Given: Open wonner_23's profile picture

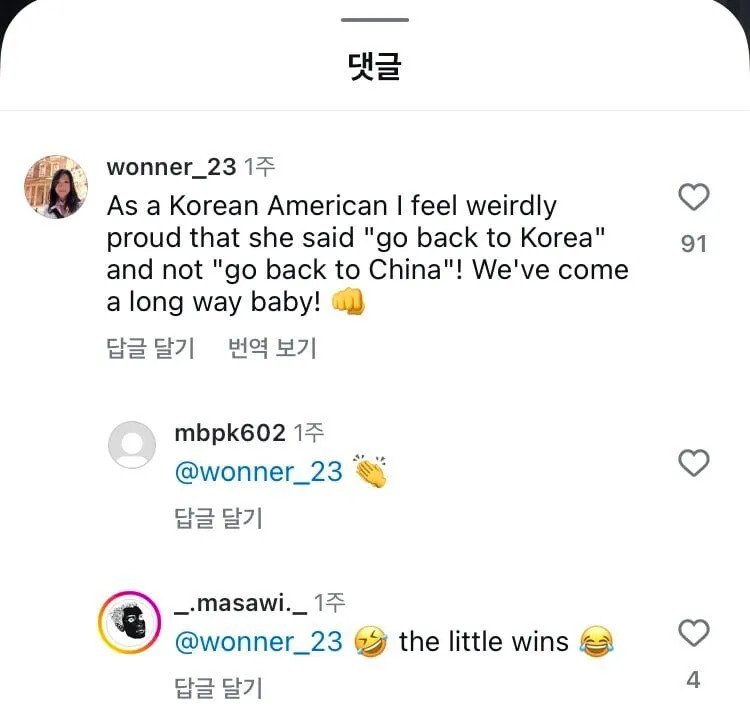Looking at the screenshot, I should (56, 187).
